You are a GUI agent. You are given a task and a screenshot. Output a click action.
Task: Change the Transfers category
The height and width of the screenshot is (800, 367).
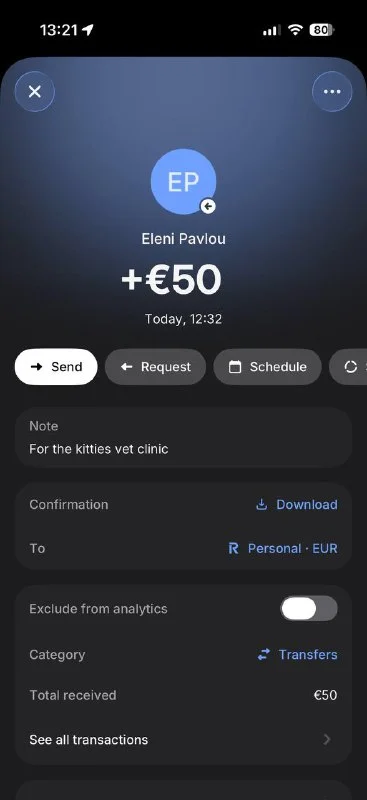click(298, 655)
